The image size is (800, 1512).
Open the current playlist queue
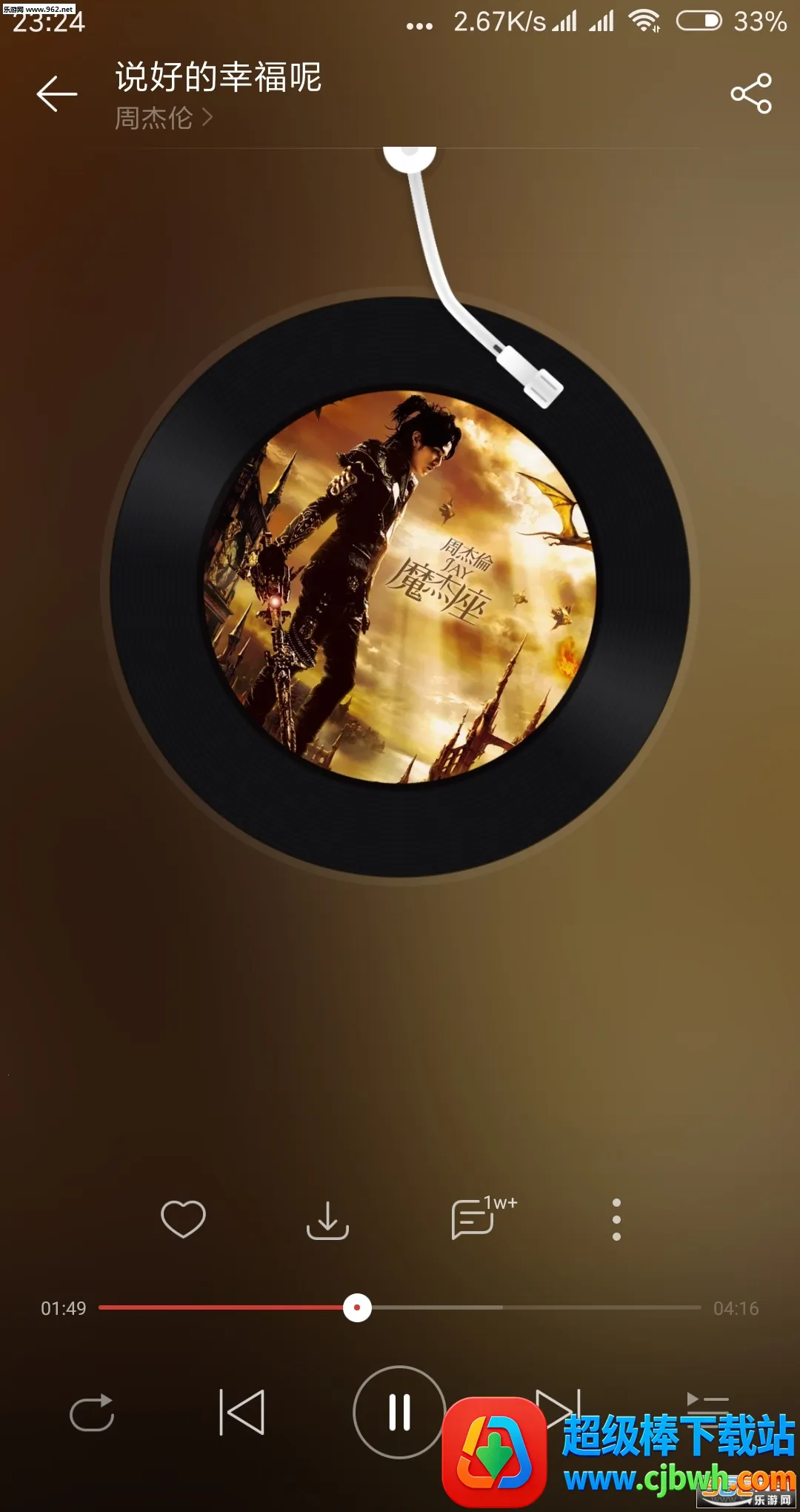coord(707,1399)
